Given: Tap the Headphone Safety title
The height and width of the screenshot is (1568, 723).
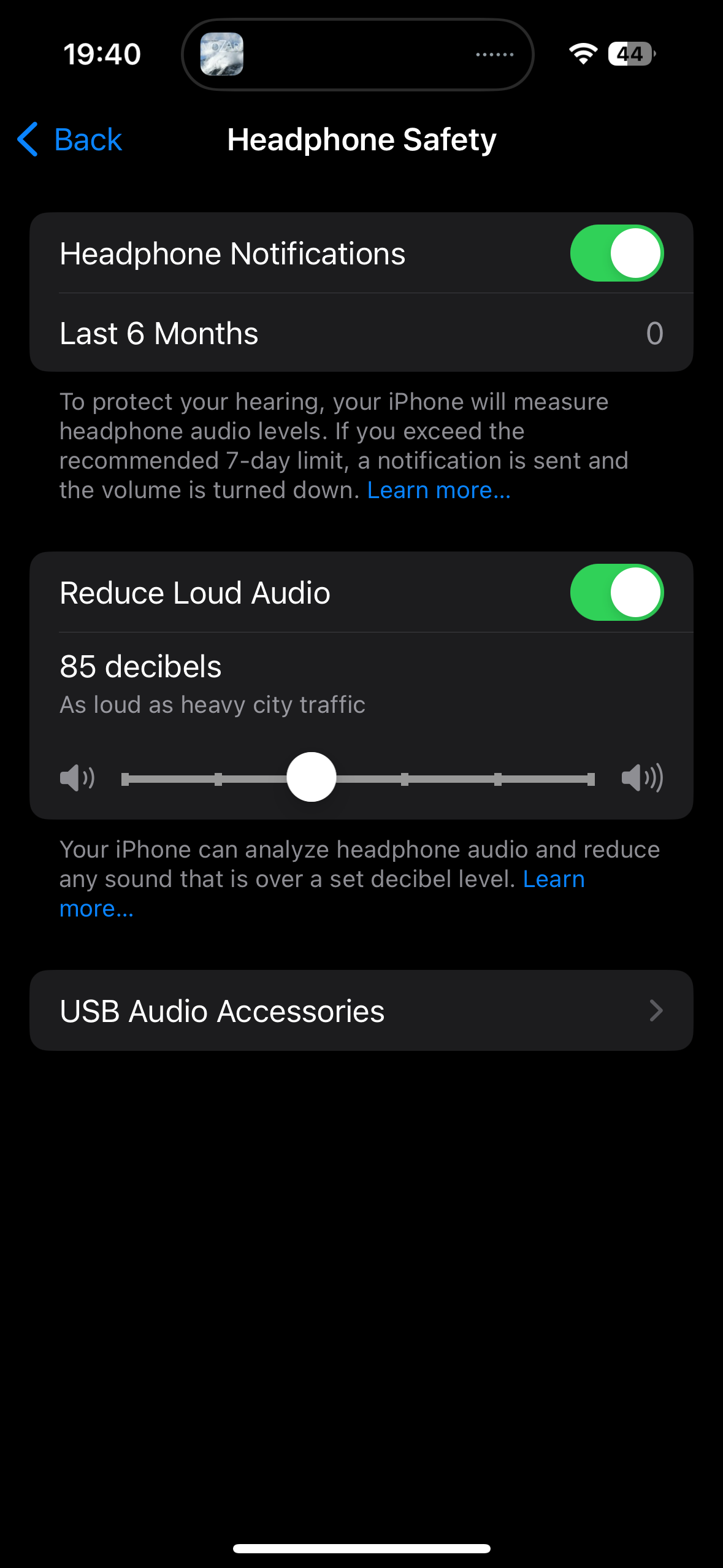Looking at the screenshot, I should [x=361, y=140].
